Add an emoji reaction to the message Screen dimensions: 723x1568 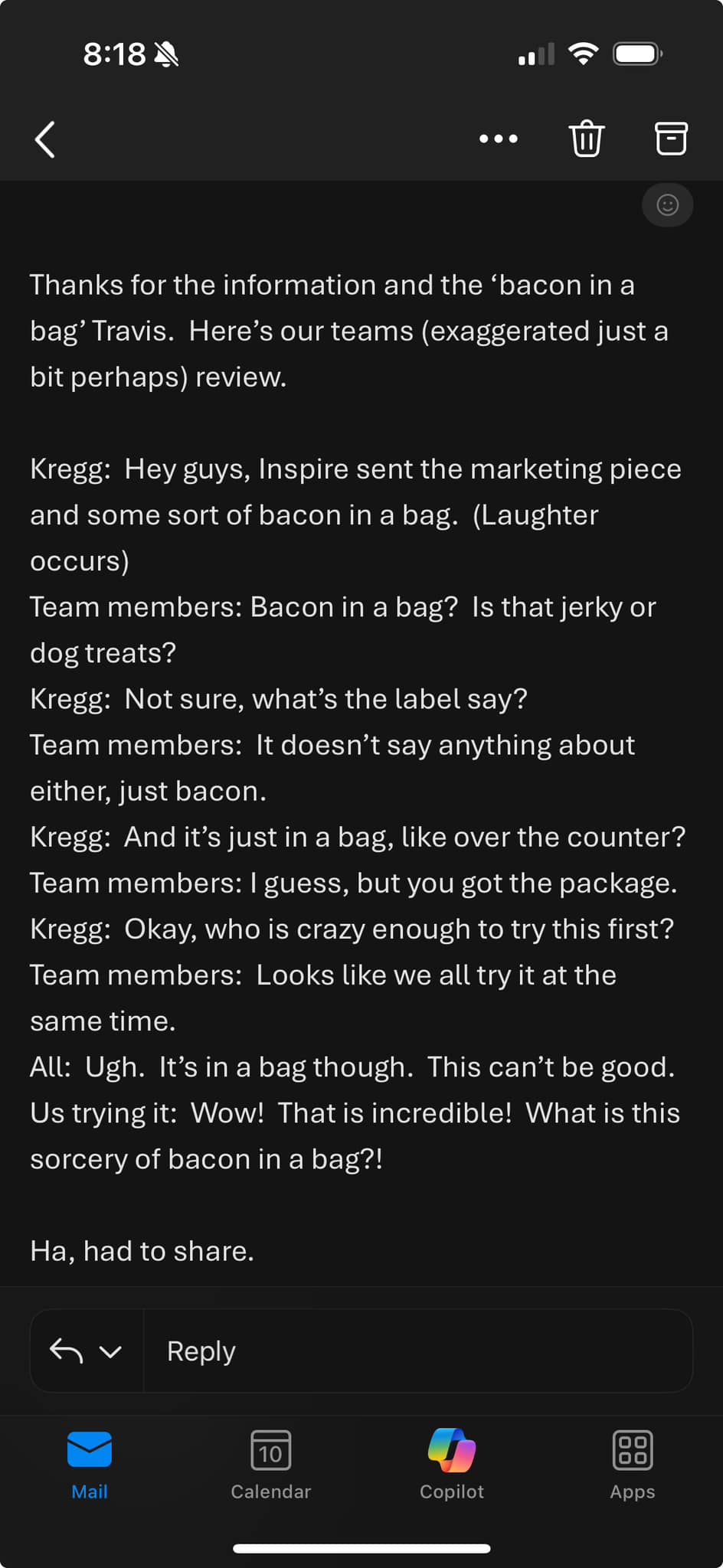click(x=668, y=205)
